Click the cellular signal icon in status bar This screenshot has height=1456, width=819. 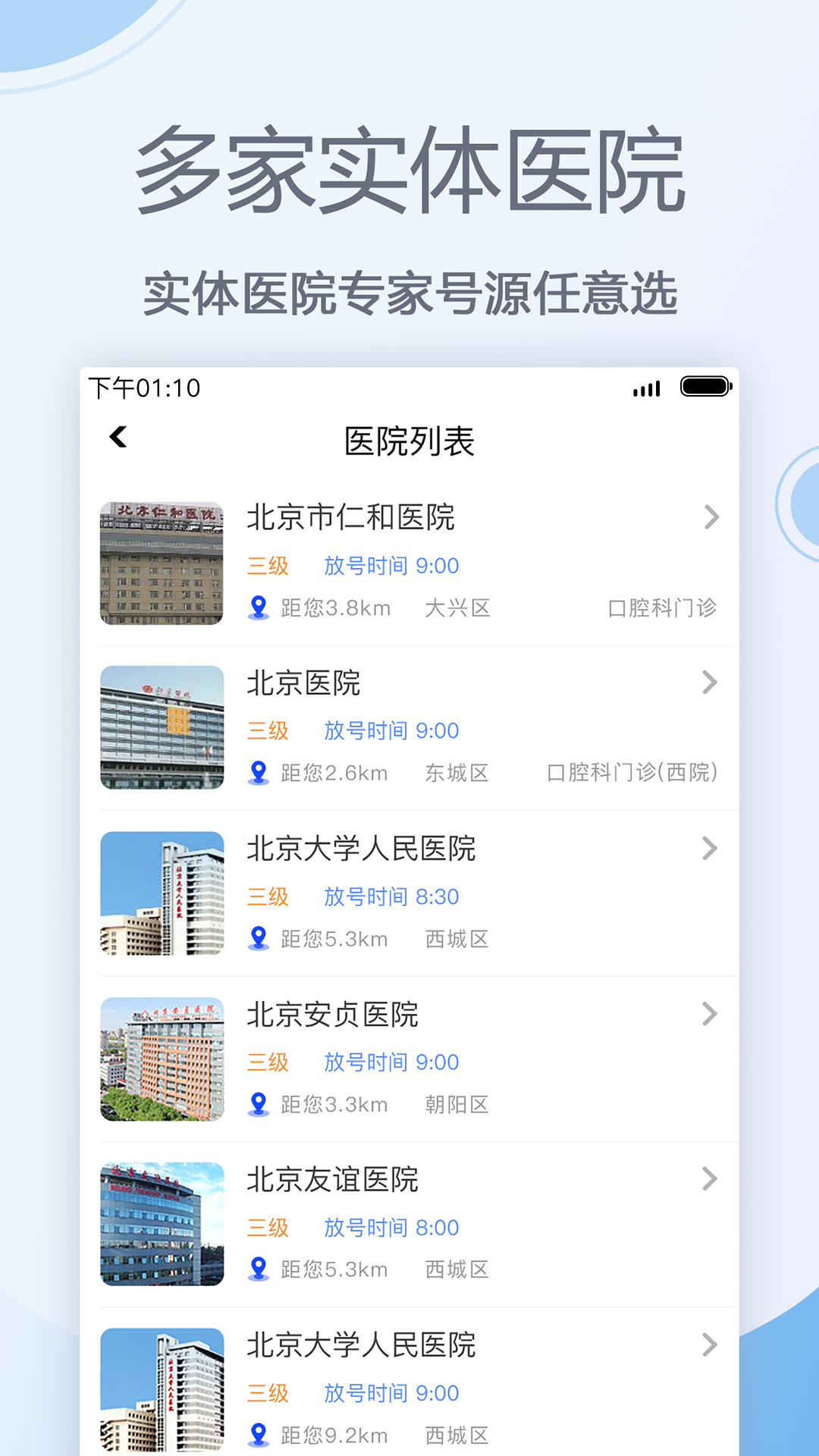[645, 388]
